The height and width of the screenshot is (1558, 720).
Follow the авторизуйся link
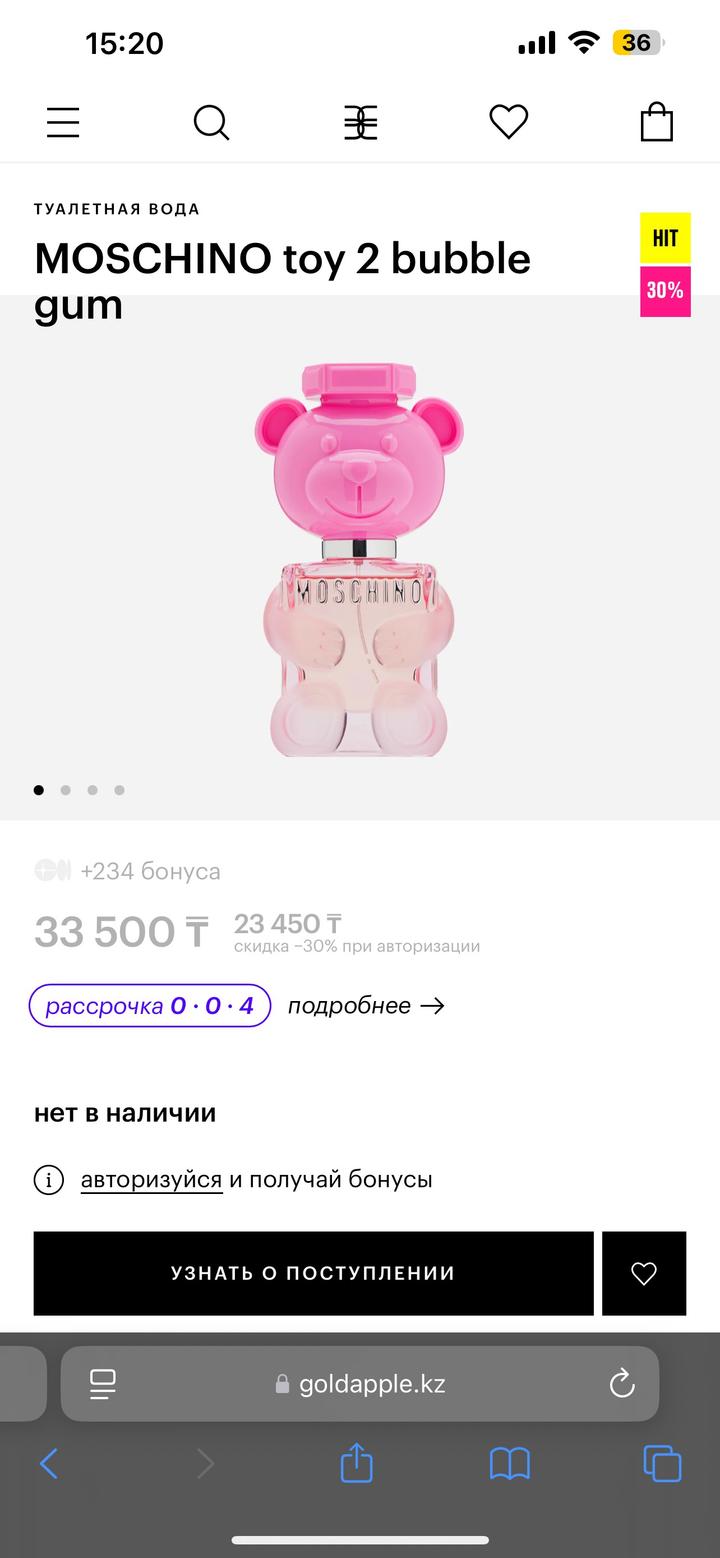coord(151,1180)
